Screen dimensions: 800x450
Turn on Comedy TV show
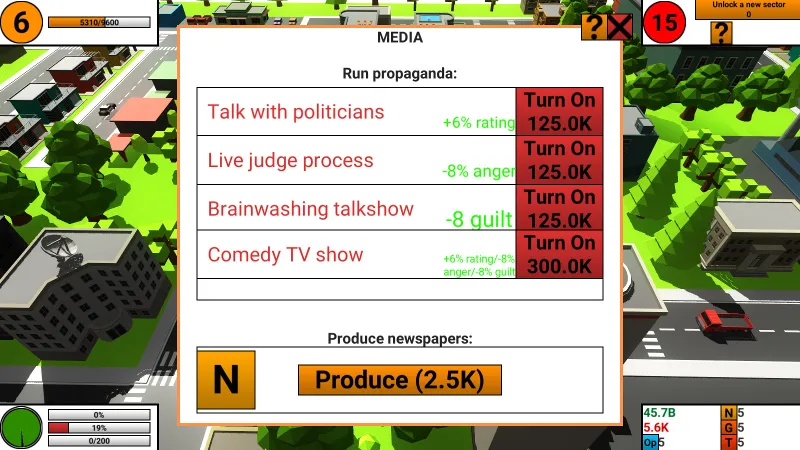[559, 254]
